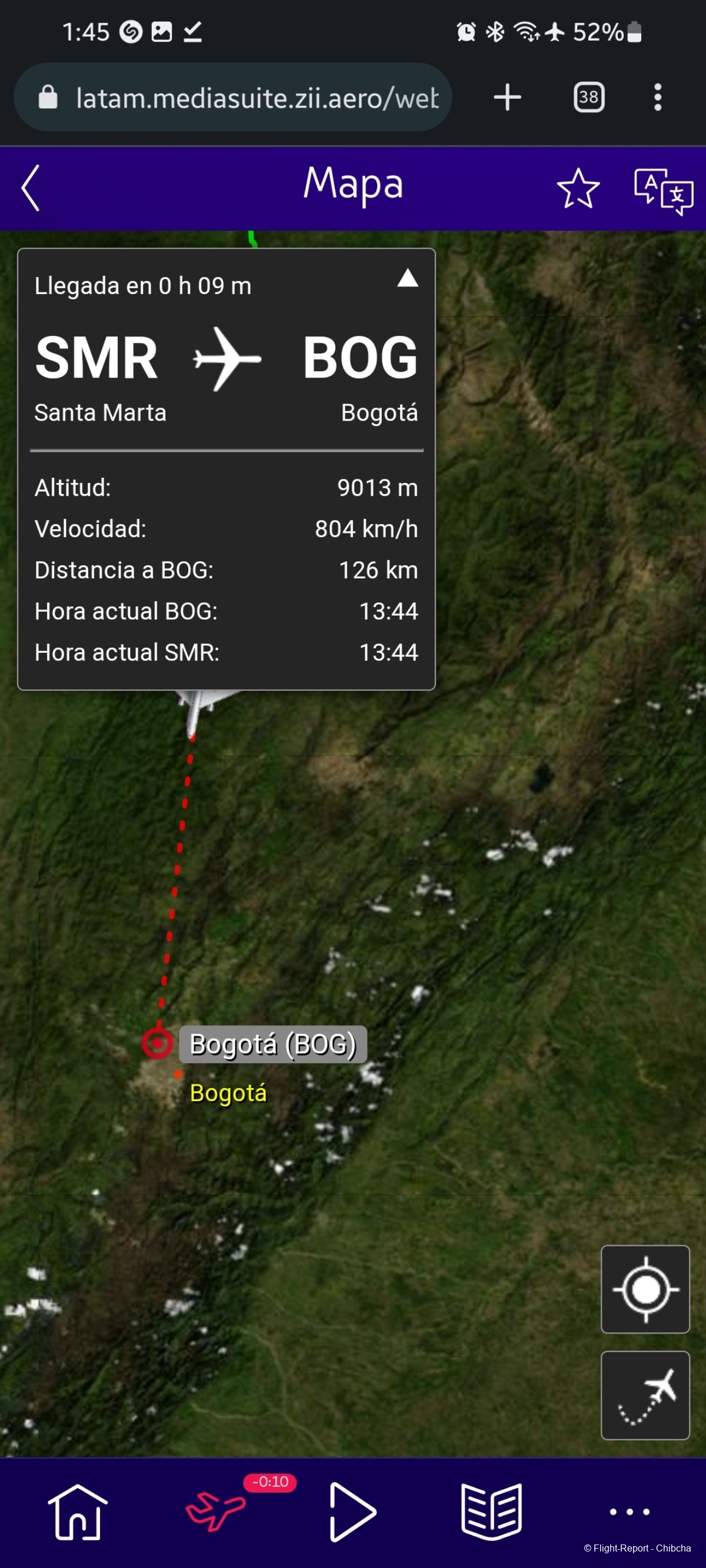
Task: Open the more options tab
Action: tap(630, 1512)
